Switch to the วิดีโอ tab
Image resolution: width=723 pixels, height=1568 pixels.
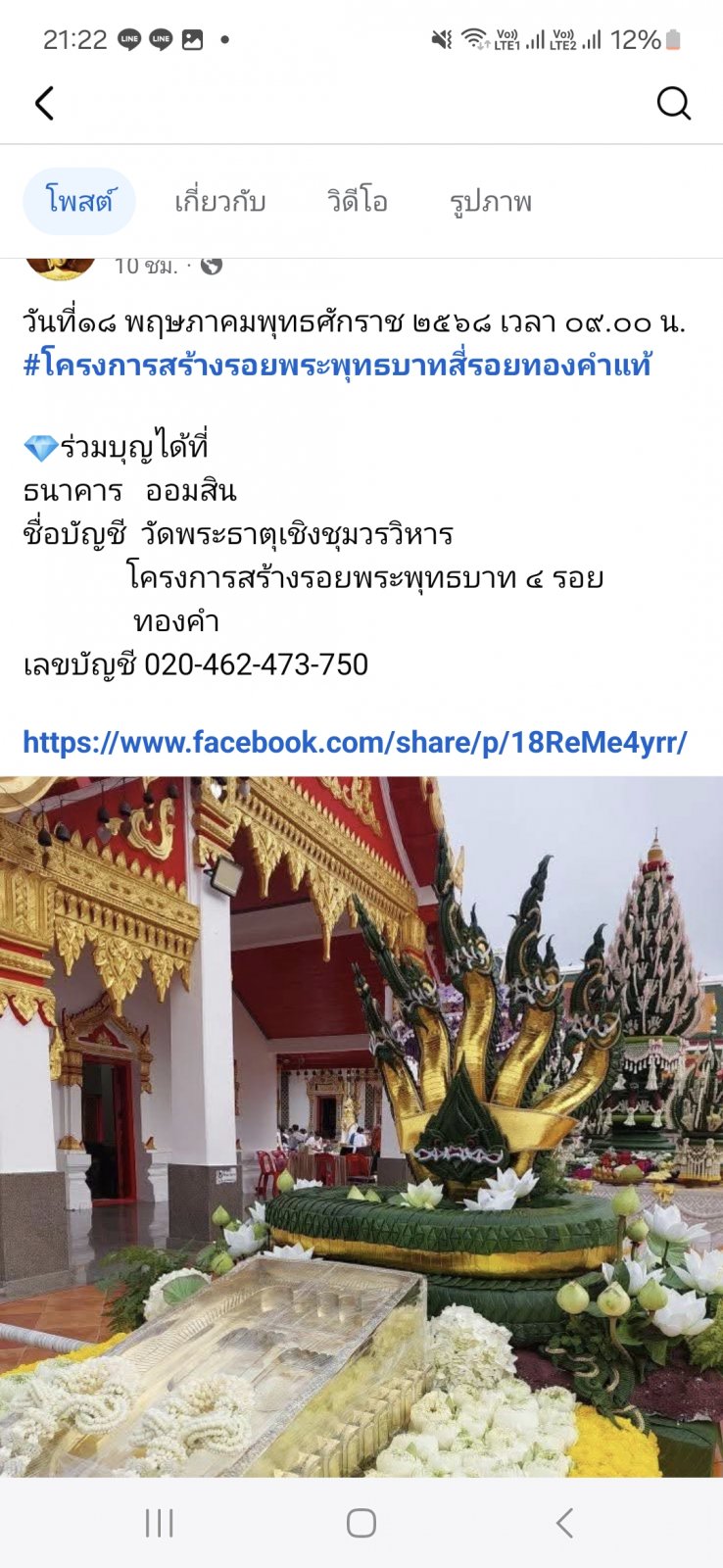[x=358, y=202]
